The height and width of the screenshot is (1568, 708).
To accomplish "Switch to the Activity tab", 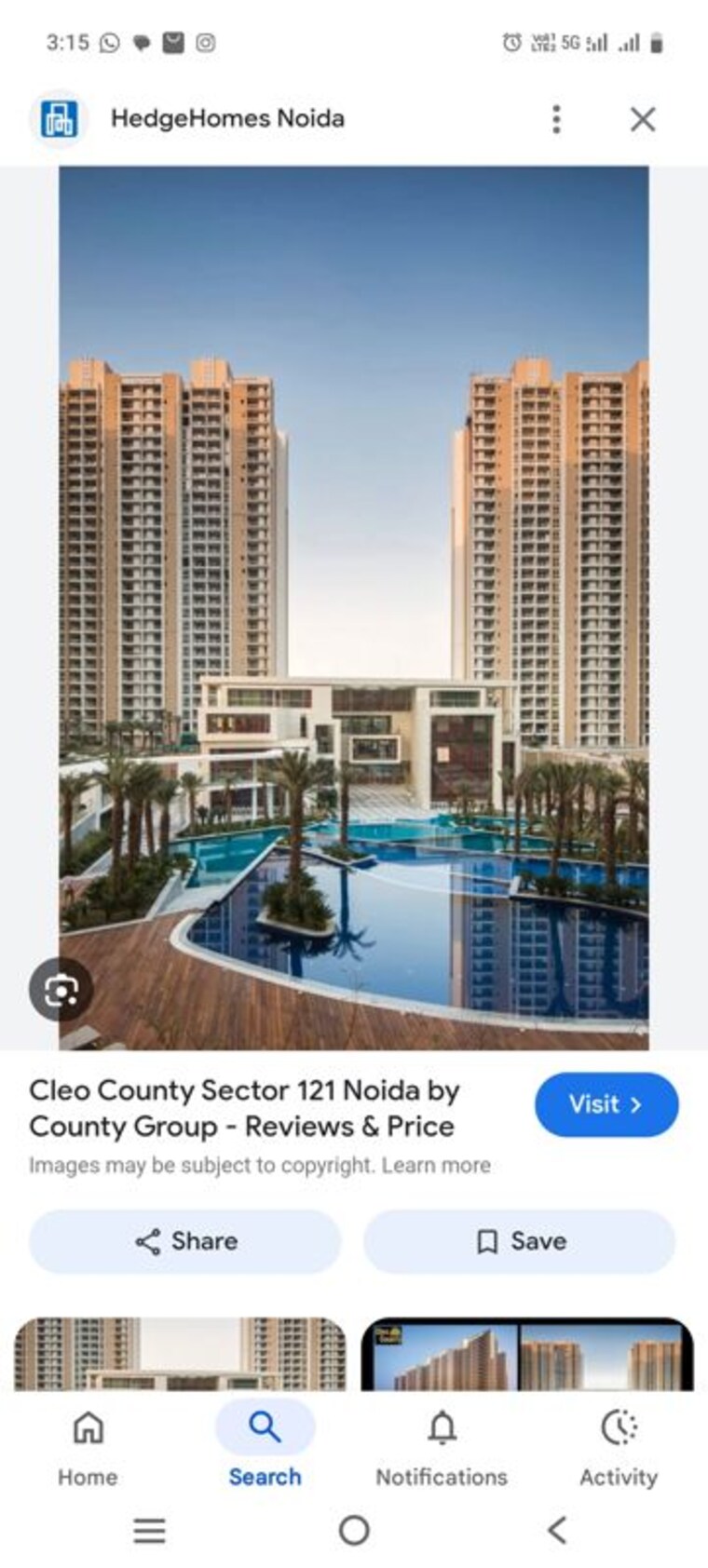I will point(619,1446).
